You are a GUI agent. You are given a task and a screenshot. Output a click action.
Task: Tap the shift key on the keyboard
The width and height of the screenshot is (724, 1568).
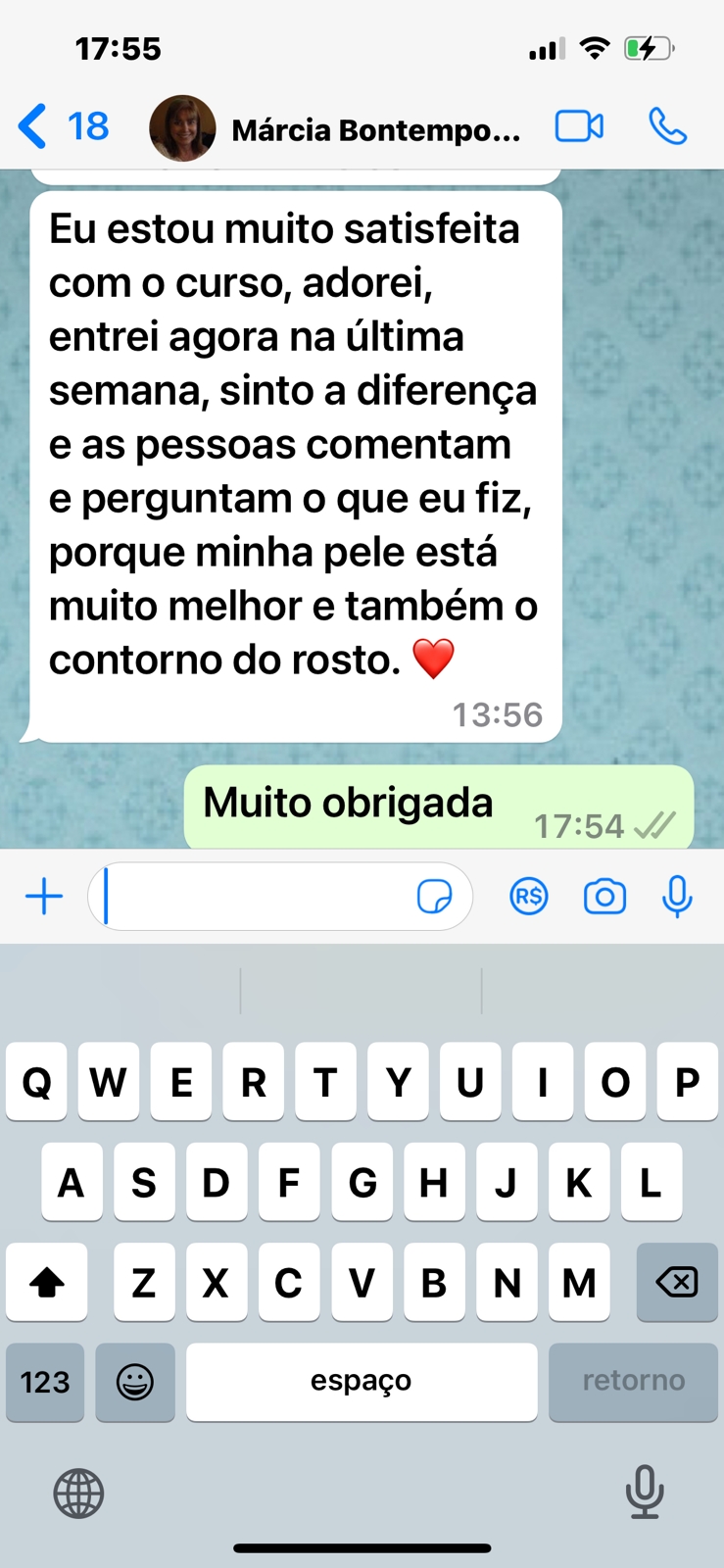[46, 1282]
